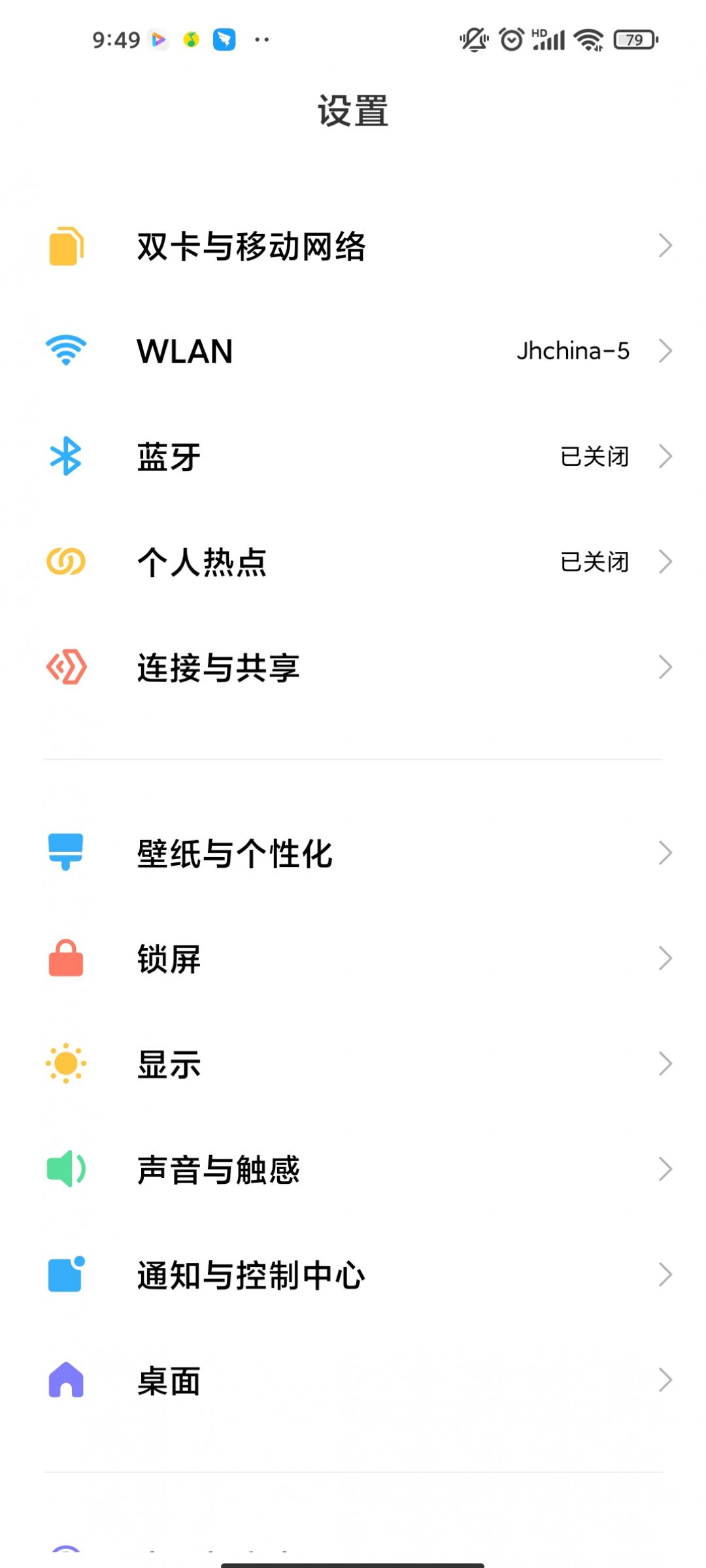The width and height of the screenshot is (706, 1568).
Task: Go to 通知与控制中心
Action: [353, 1275]
